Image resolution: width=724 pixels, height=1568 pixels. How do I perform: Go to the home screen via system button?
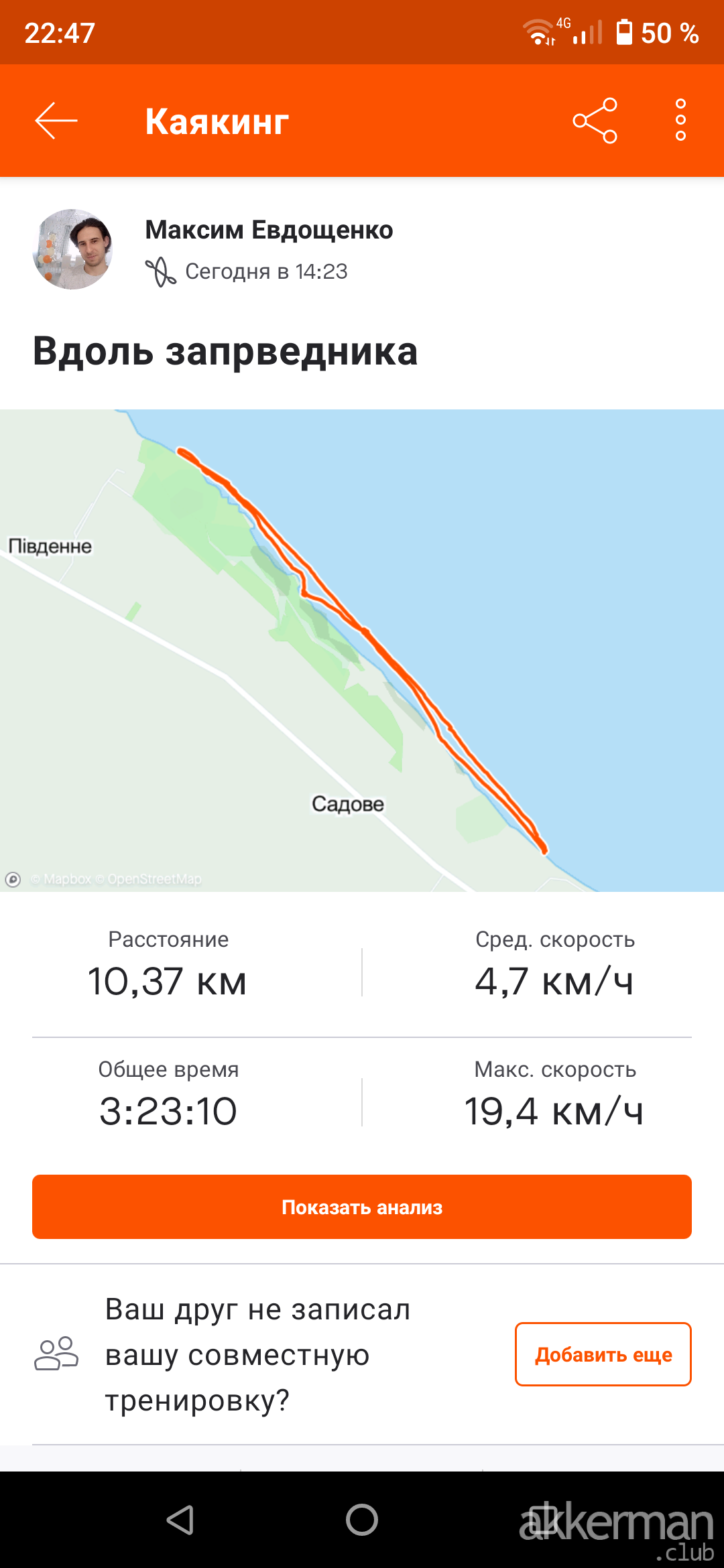tap(362, 1520)
